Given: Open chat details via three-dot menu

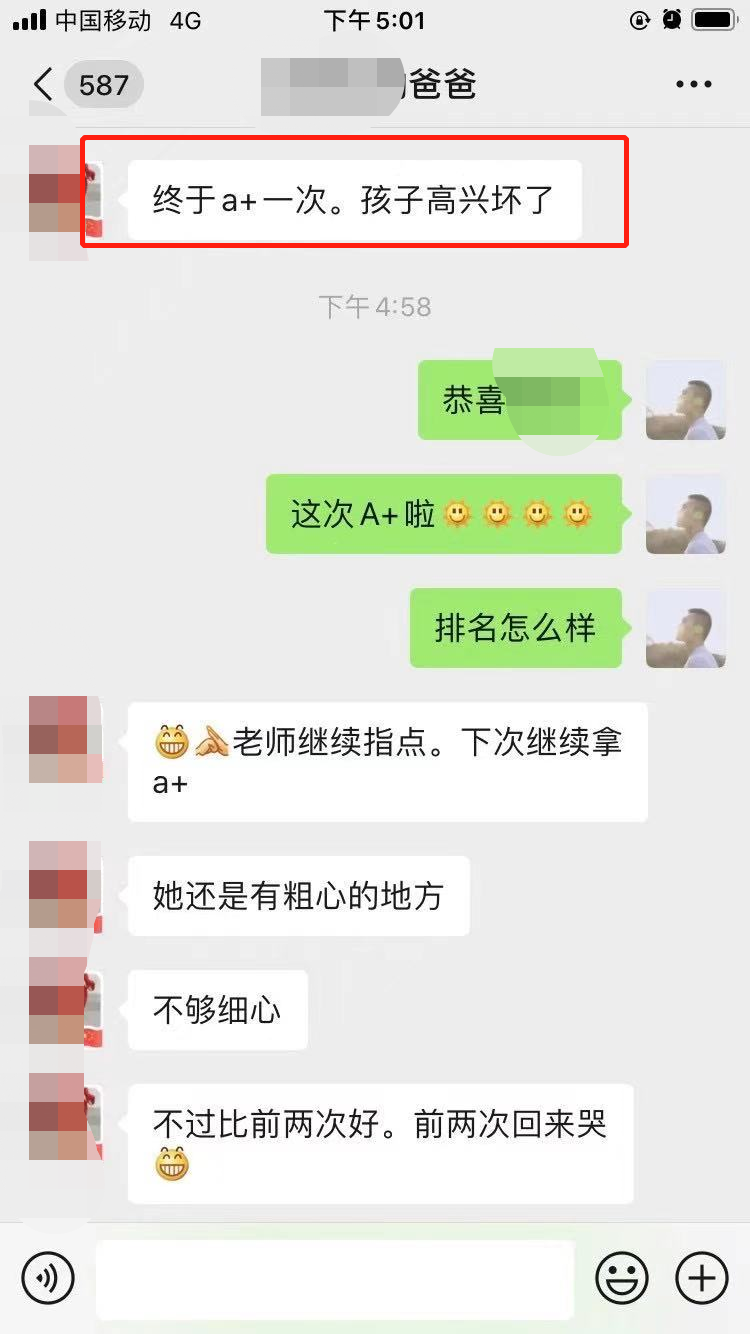Looking at the screenshot, I should click(693, 85).
